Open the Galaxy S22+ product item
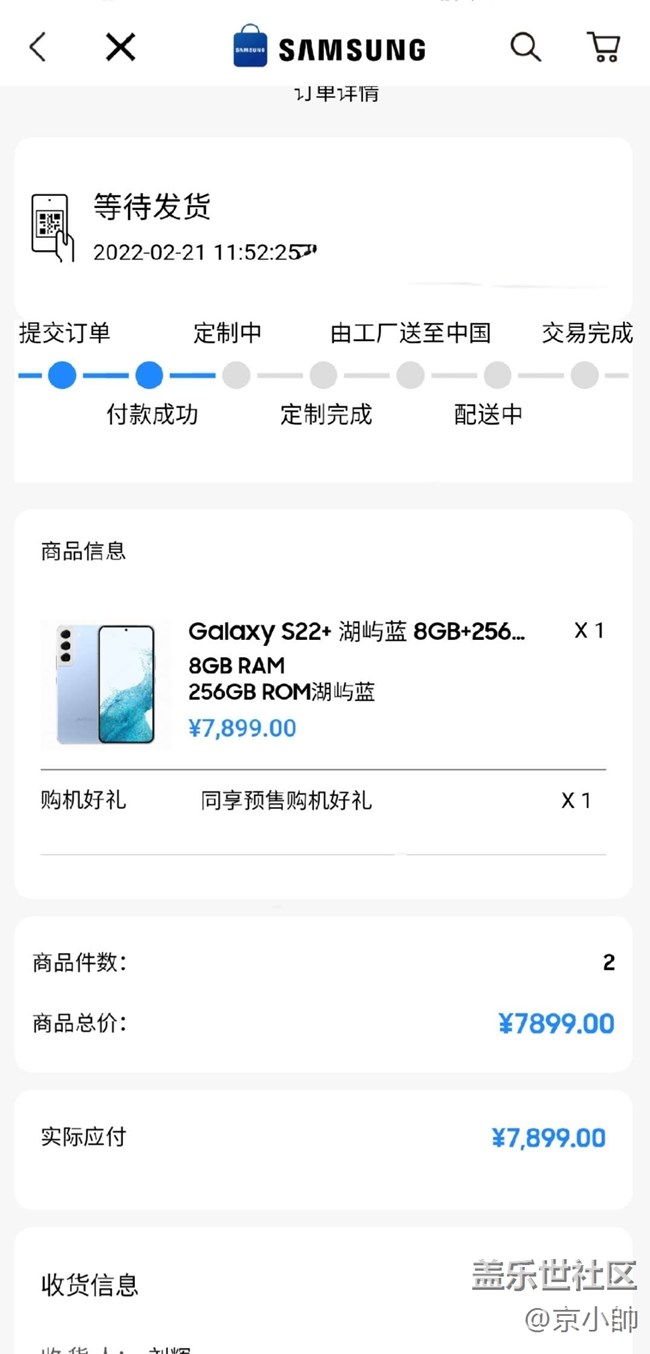 pos(355,632)
